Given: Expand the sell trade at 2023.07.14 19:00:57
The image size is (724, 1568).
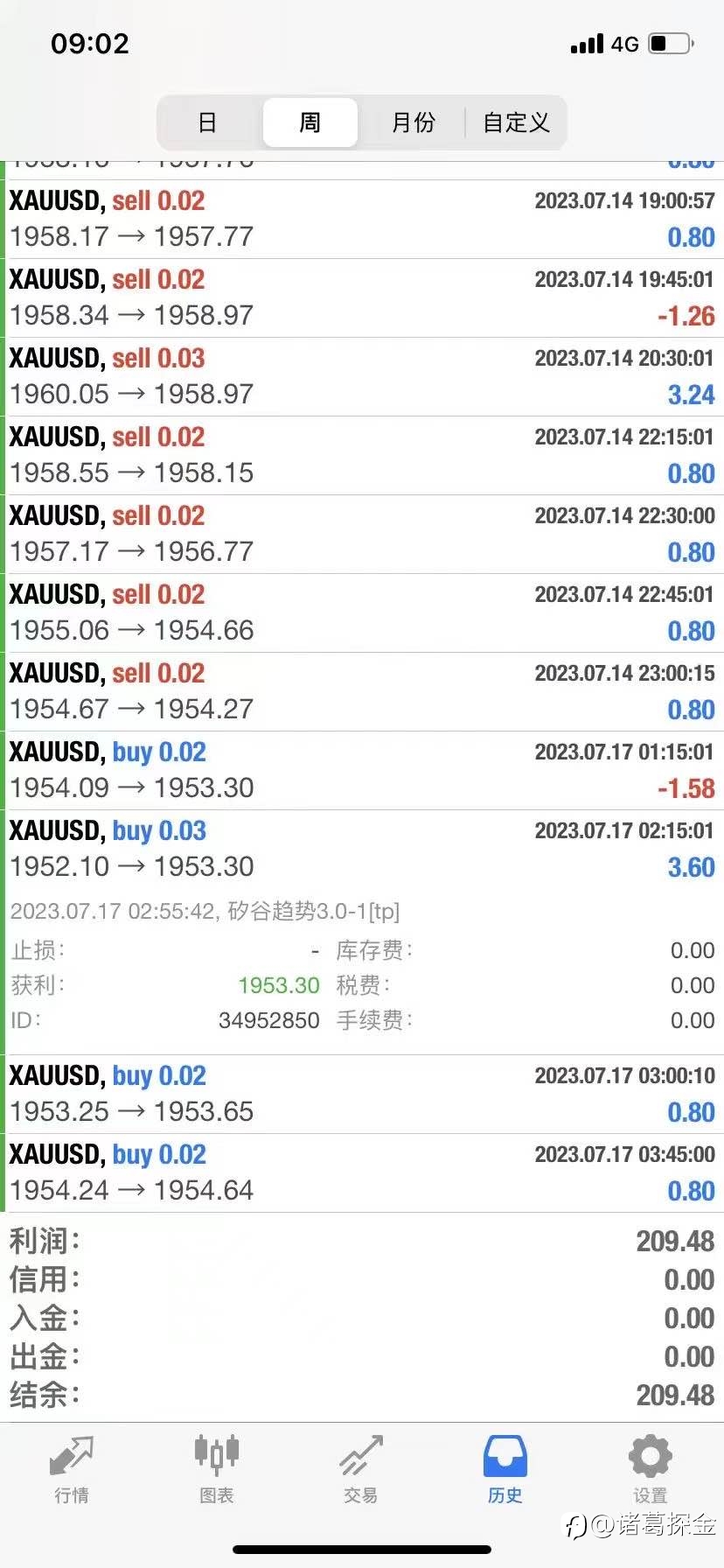Looking at the screenshot, I should click(362, 219).
